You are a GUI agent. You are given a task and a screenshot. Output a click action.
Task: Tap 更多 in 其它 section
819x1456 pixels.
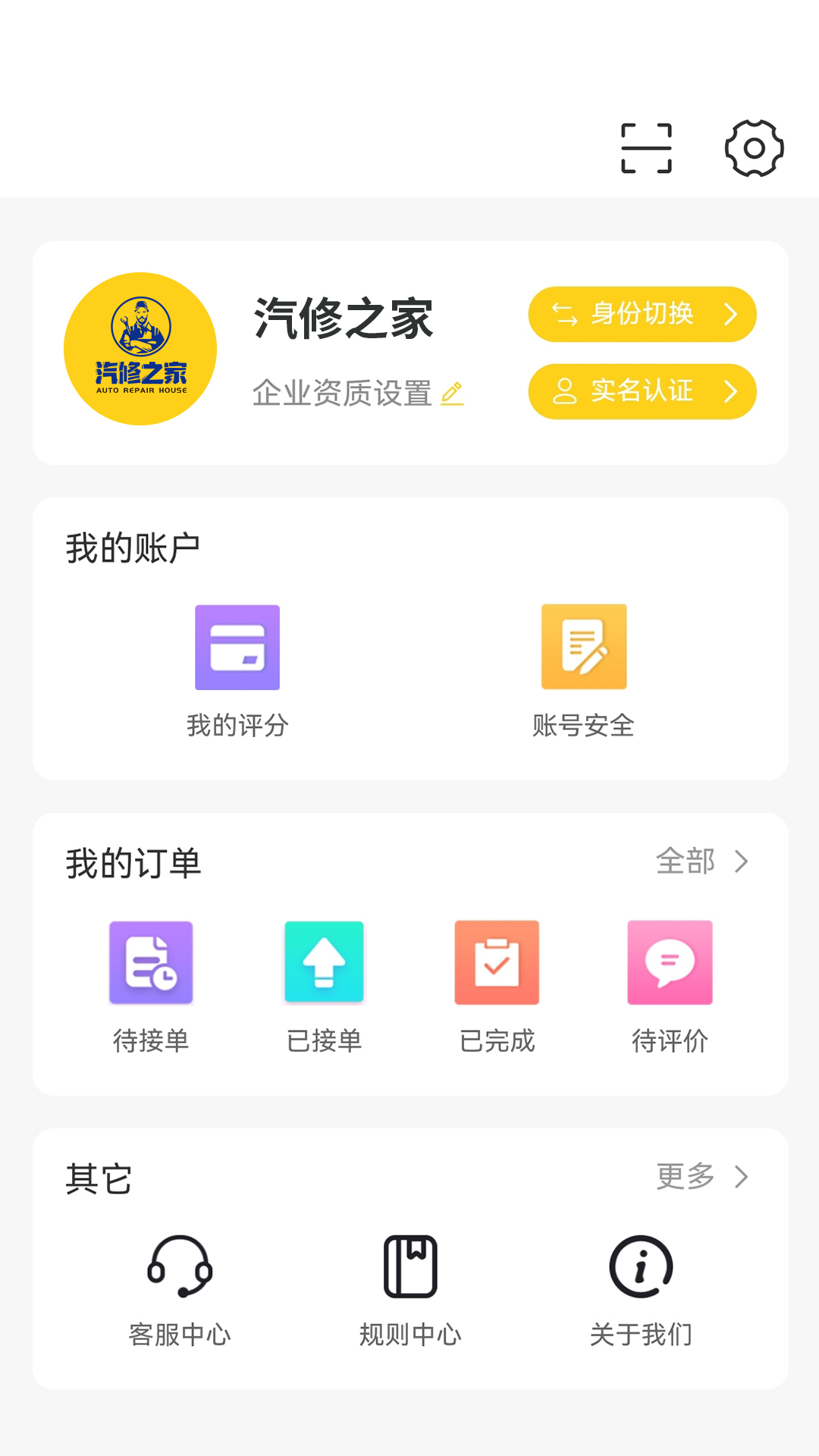[702, 1177]
